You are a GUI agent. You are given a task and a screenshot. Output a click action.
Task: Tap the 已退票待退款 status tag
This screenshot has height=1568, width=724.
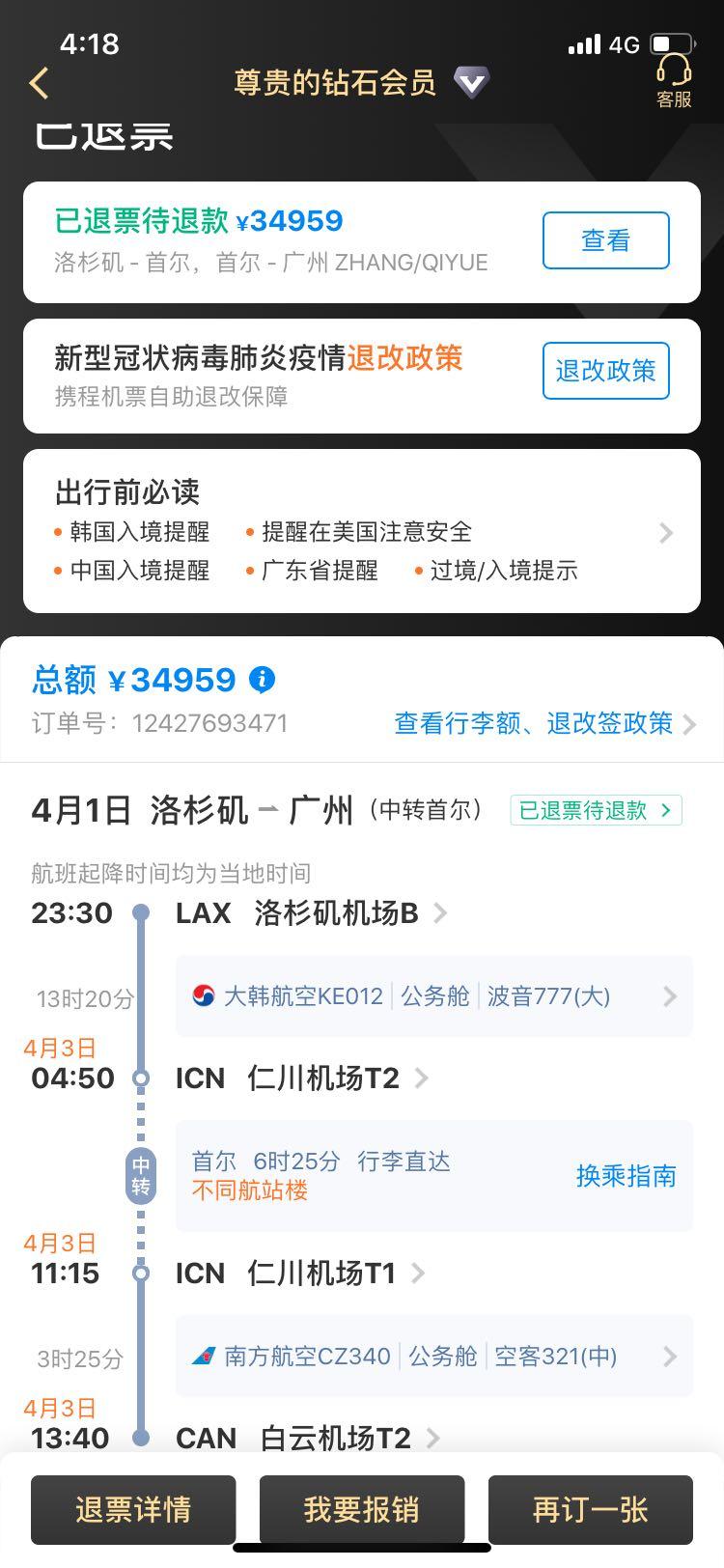point(595,810)
